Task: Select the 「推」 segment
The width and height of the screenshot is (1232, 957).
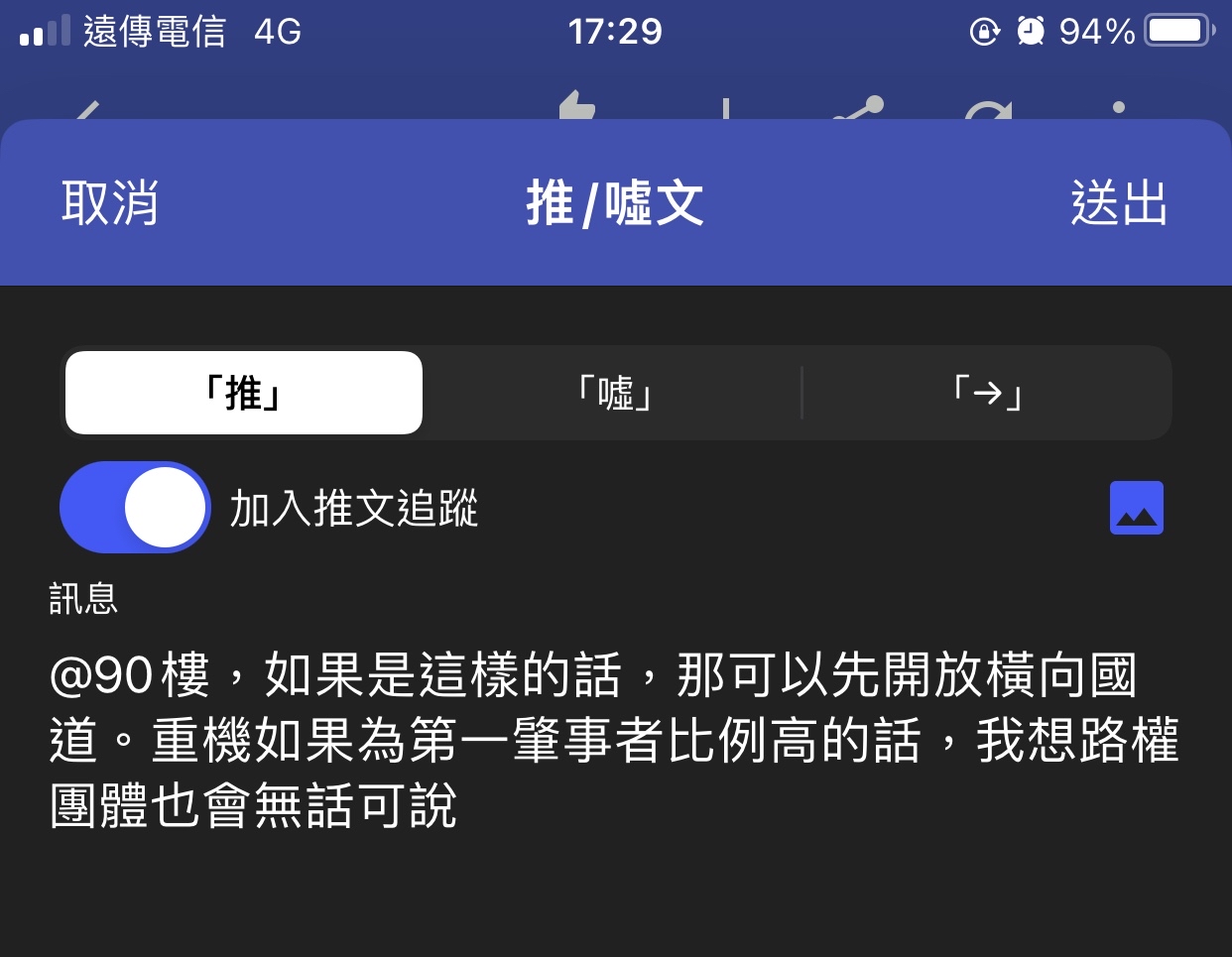Action: pos(244,393)
